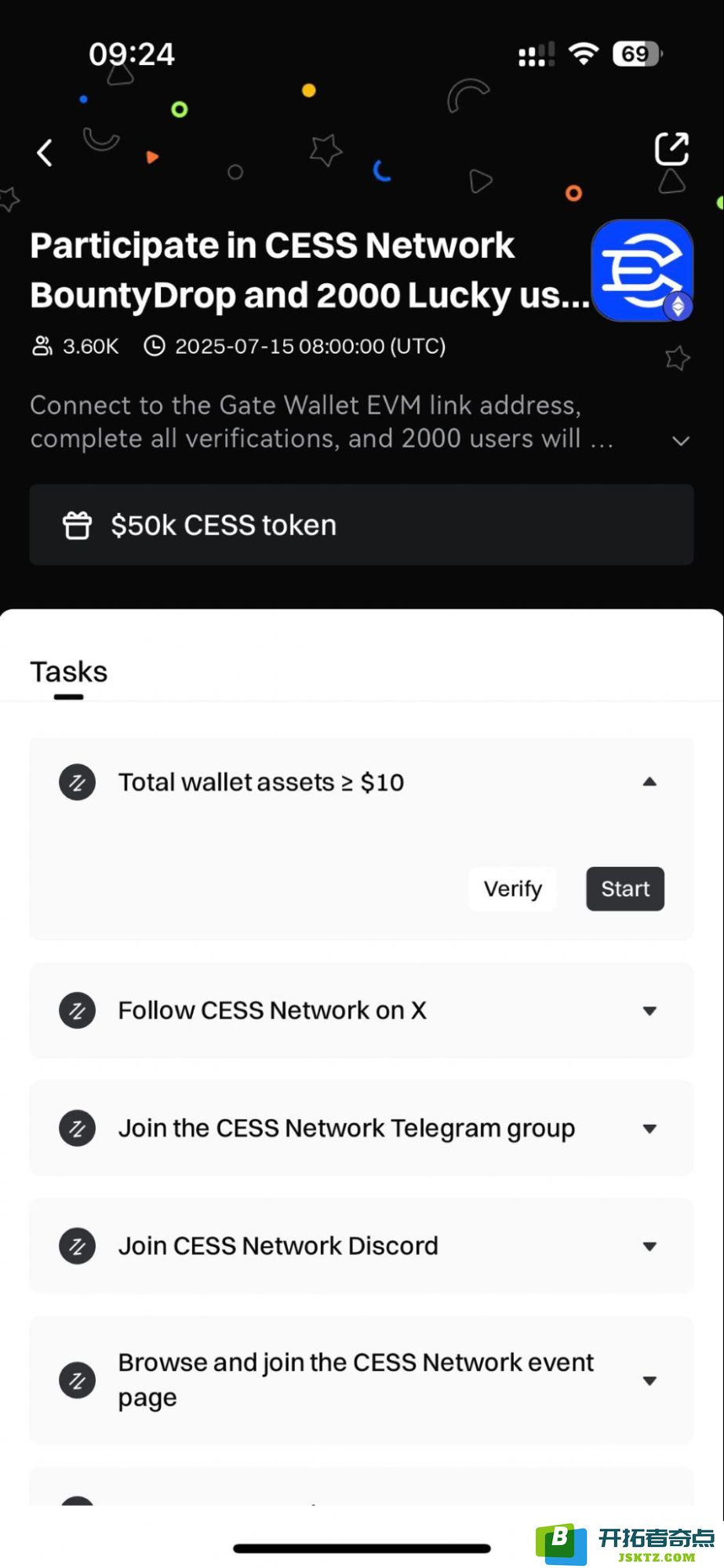This screenshot has width=724, height=1568.
Task: Expand the event description chevron
Action: click(681, 441)
